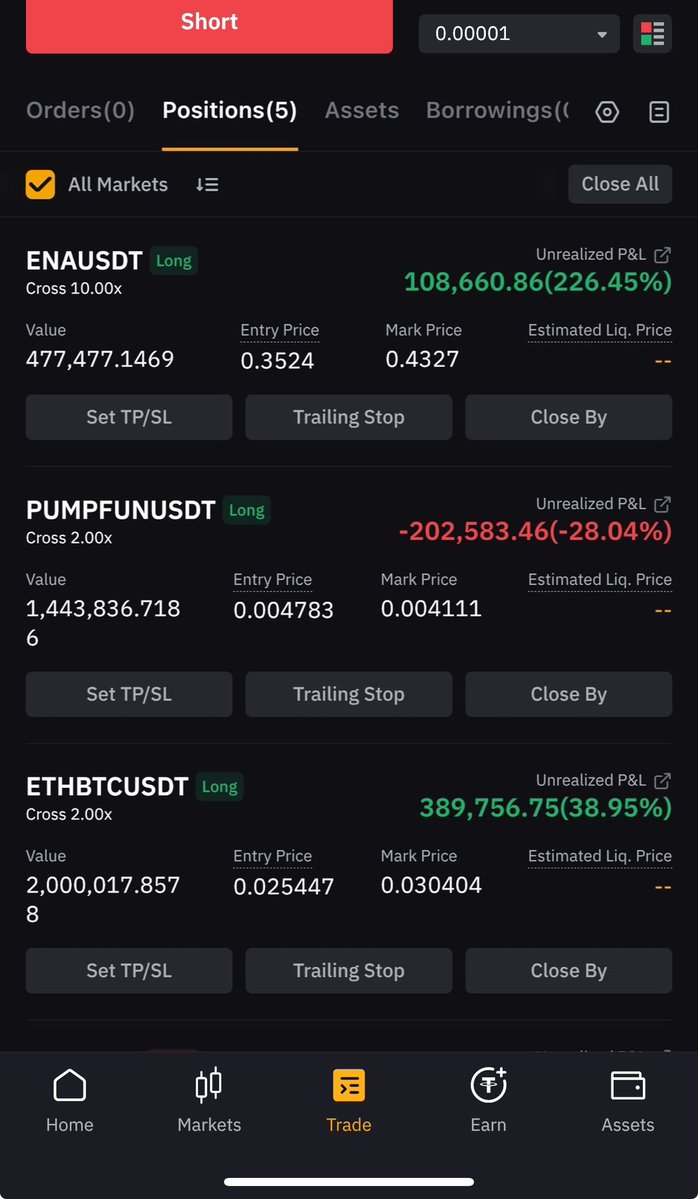Switch to the Assets top tab

coord(362,110)
